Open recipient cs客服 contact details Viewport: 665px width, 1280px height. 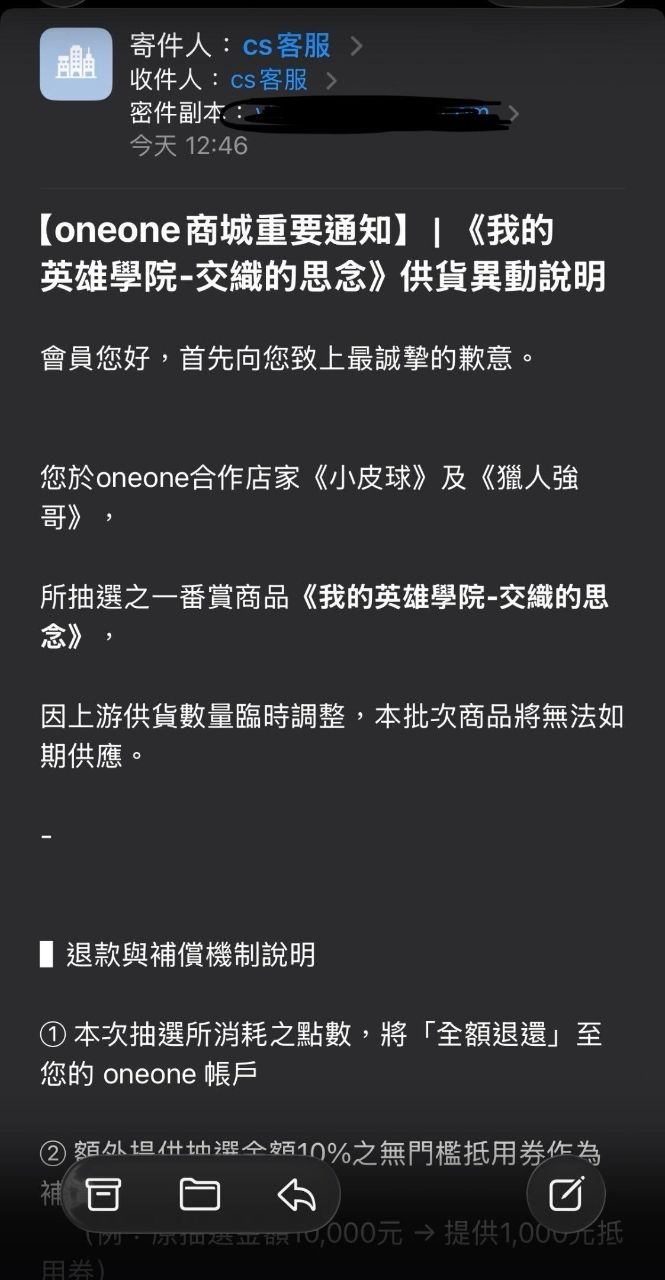[x=269, y=79]
